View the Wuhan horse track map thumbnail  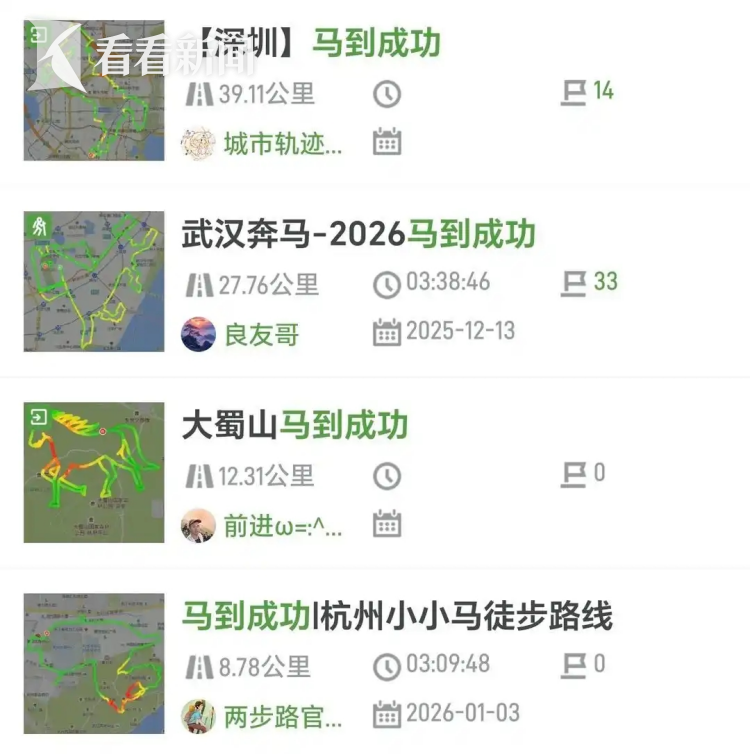(x=93, y=281)
